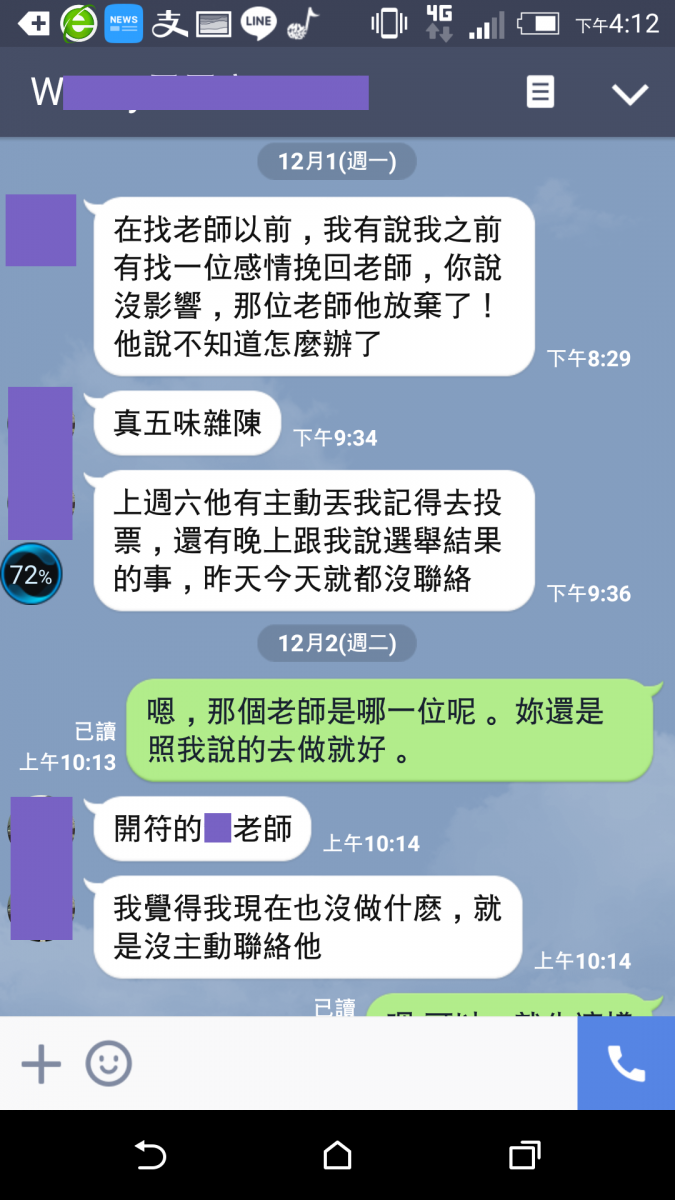Expand the chat options chevron

[x=630, y=94]
